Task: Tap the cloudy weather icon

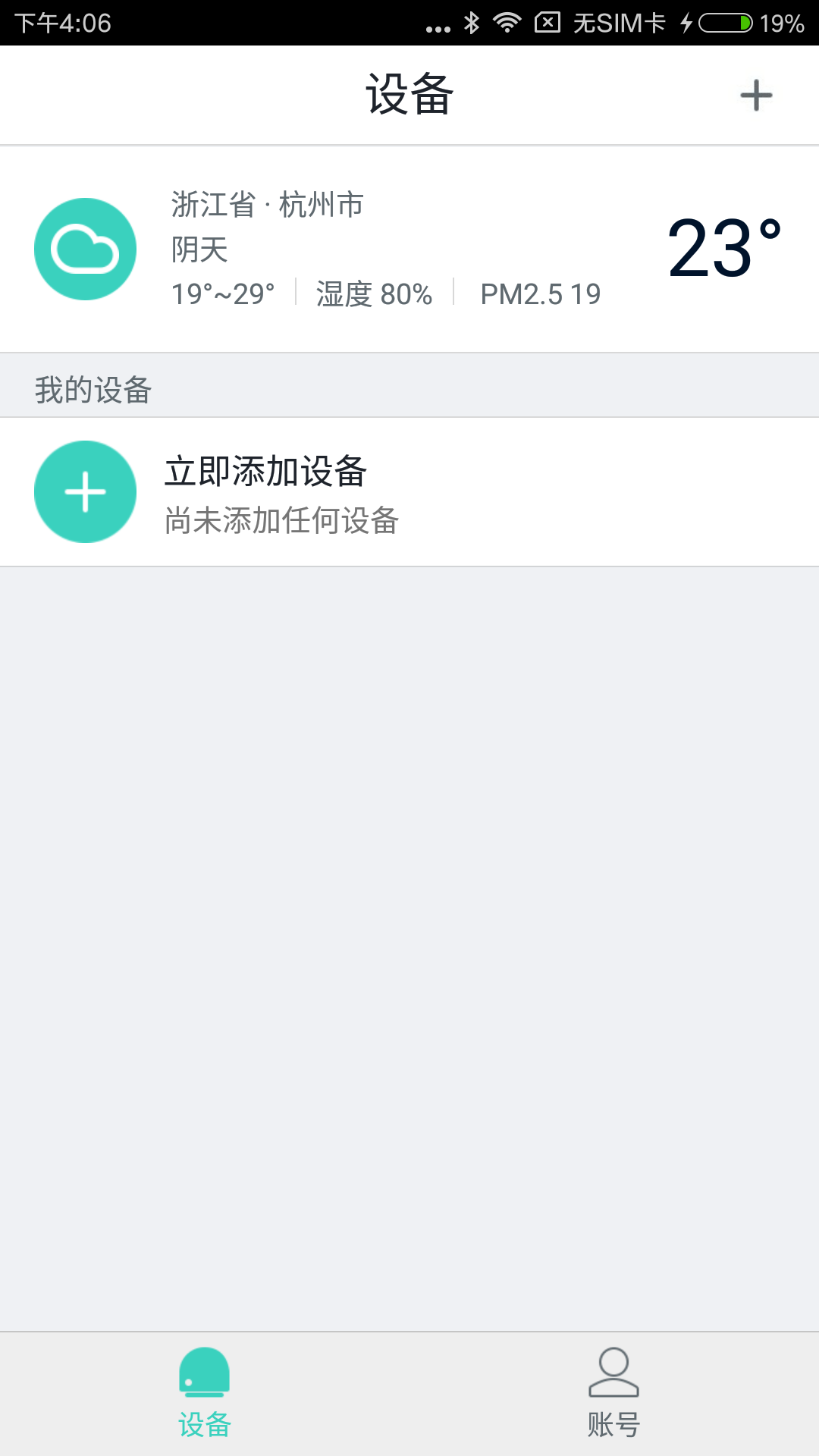Action: (x=85, y=248)
